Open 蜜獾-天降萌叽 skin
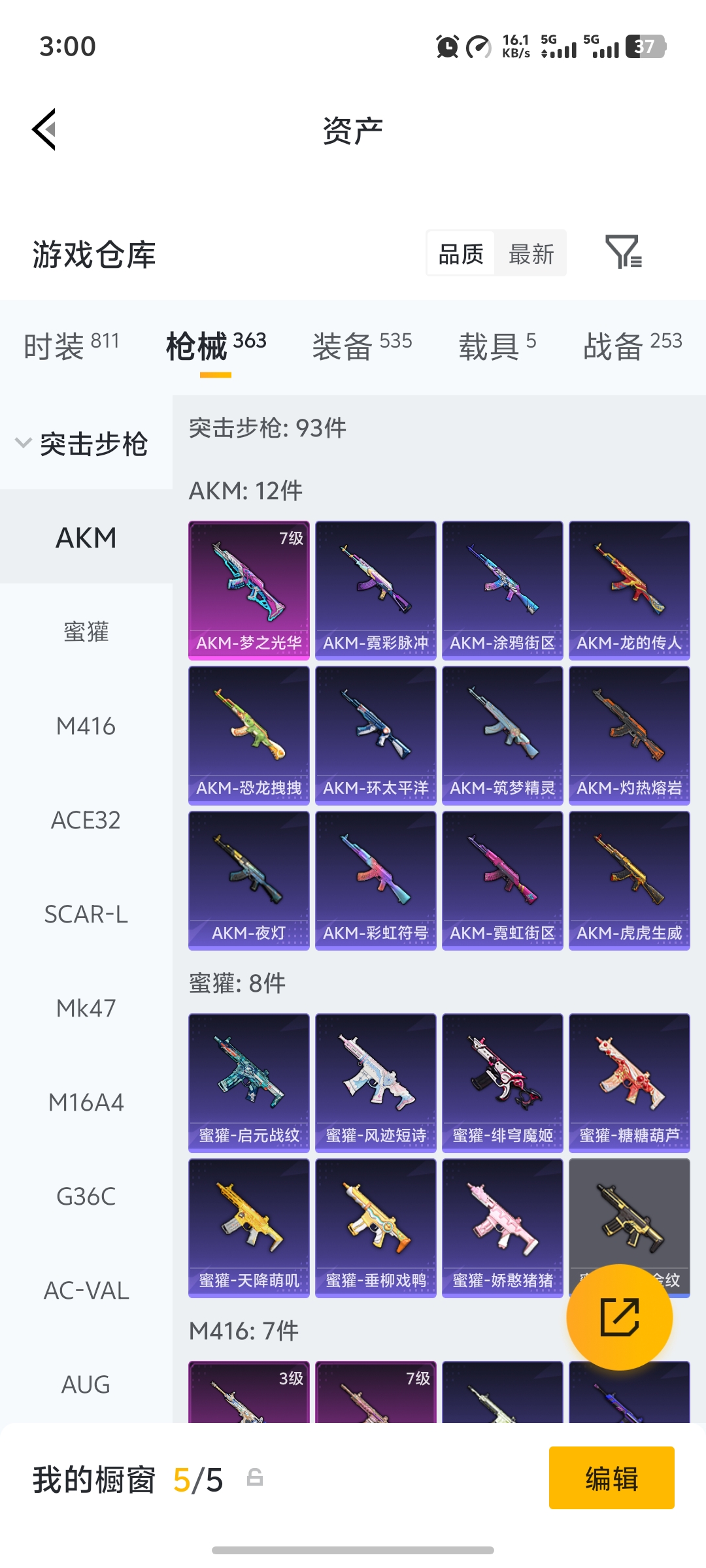Screen dimensions: 706x1568 point(249,1228)
